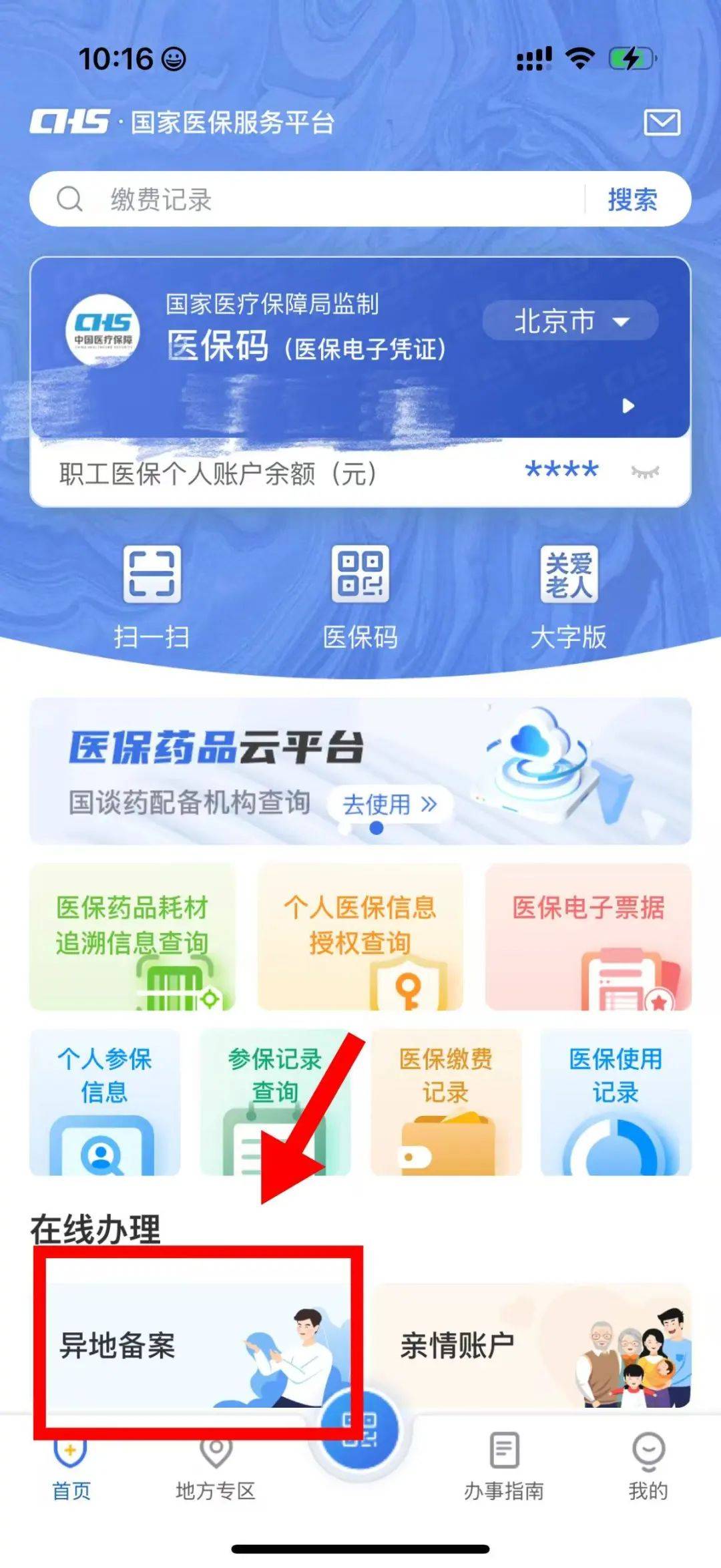Tap the 搜索 button

632,200
